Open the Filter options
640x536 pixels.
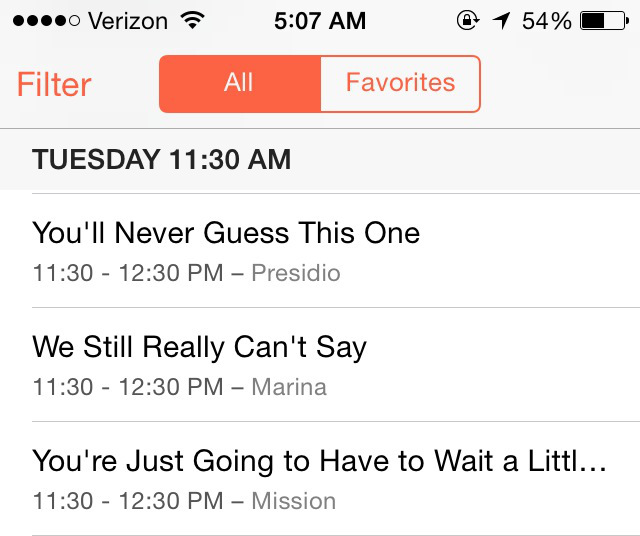point(54,84)
